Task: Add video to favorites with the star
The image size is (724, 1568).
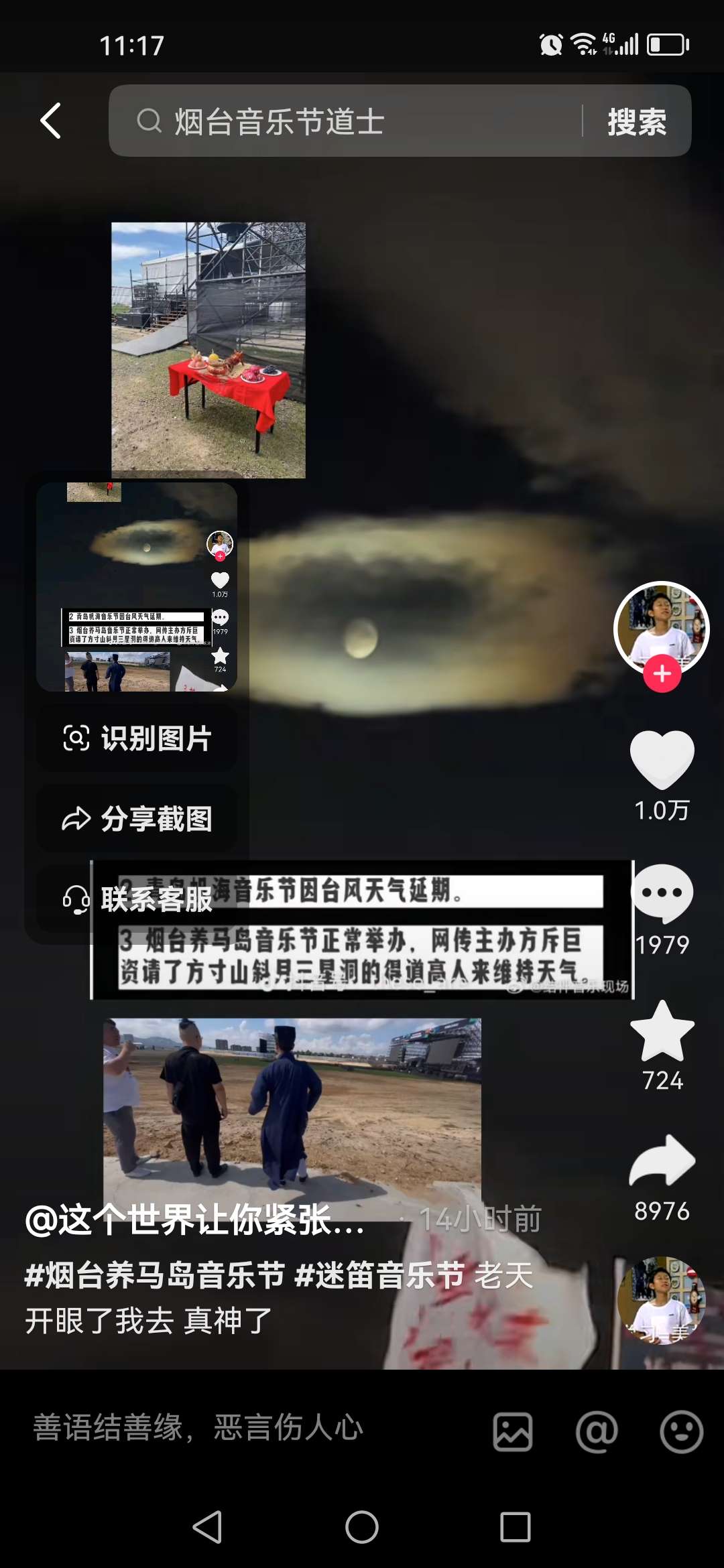Action: 662,1032
